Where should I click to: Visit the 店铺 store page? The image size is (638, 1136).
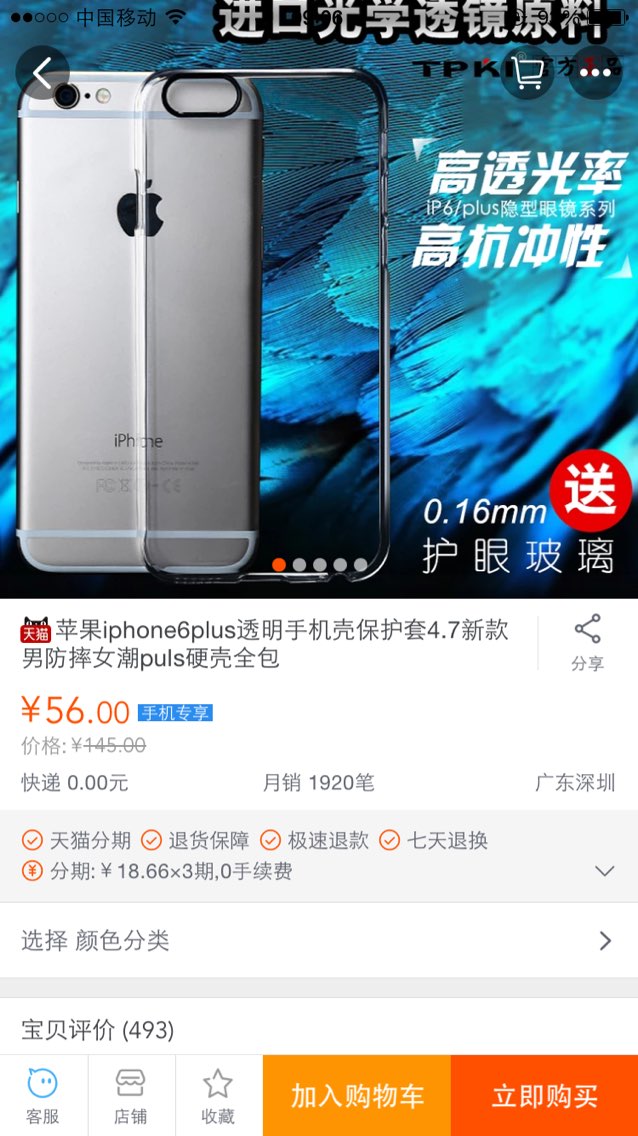[131, 1095]
